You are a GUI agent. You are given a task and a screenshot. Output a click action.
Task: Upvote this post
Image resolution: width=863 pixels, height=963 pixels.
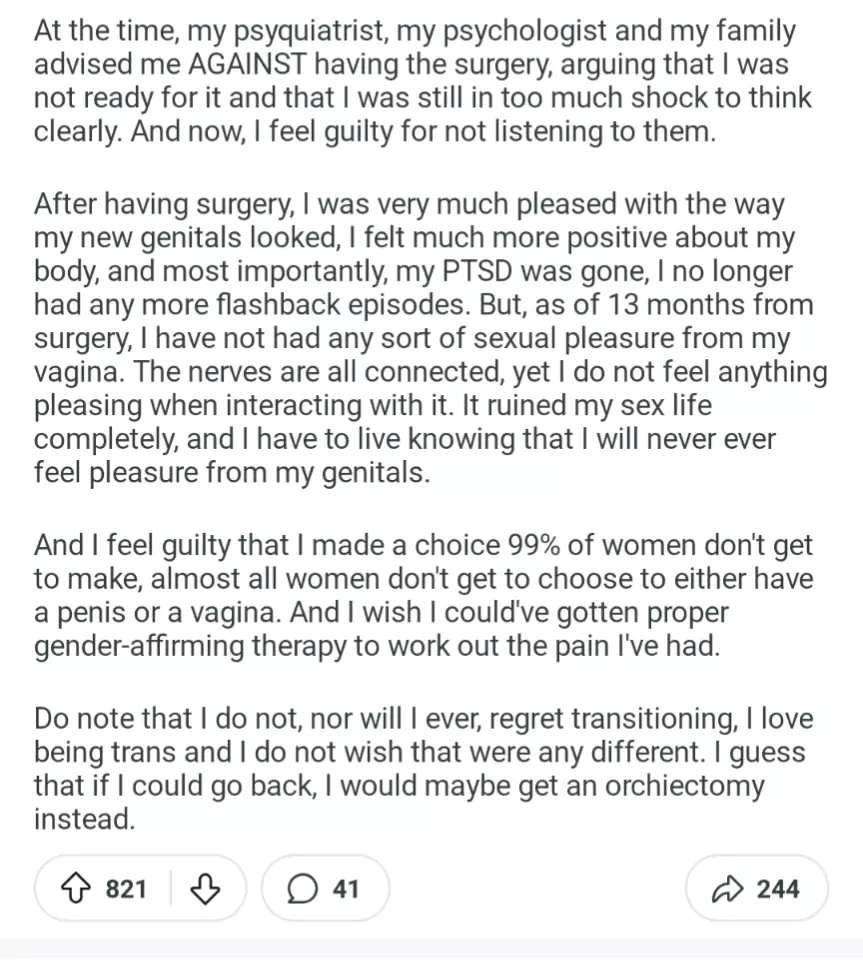coord(75,888)
